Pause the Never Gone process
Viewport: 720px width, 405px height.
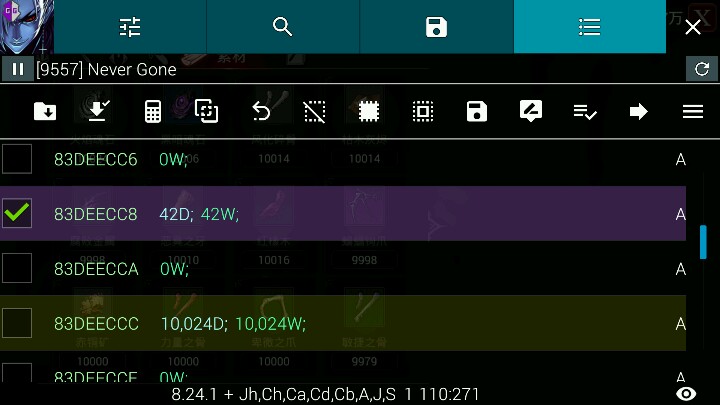[x=18, y=69]
